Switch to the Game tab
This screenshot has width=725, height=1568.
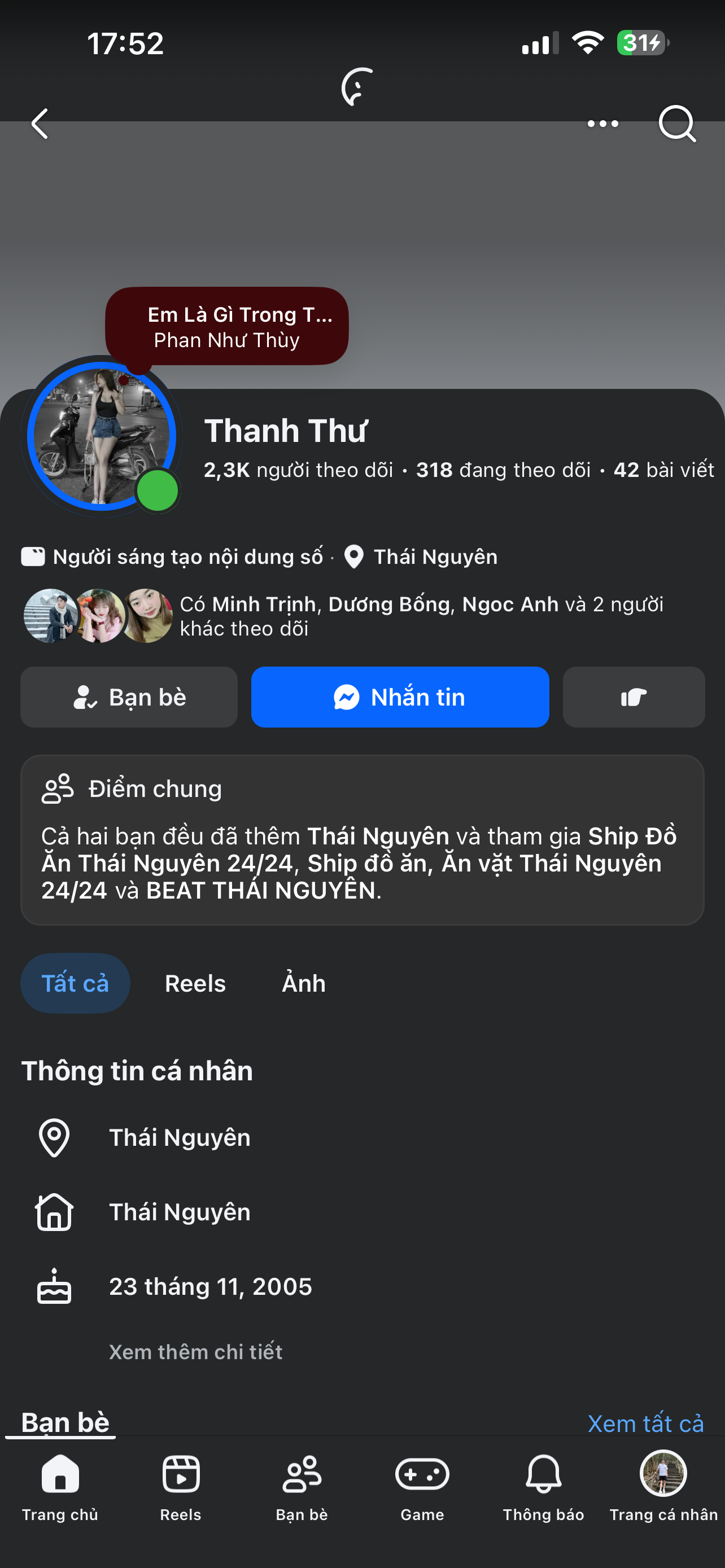pyautogui.click(x=422, y=1485)
